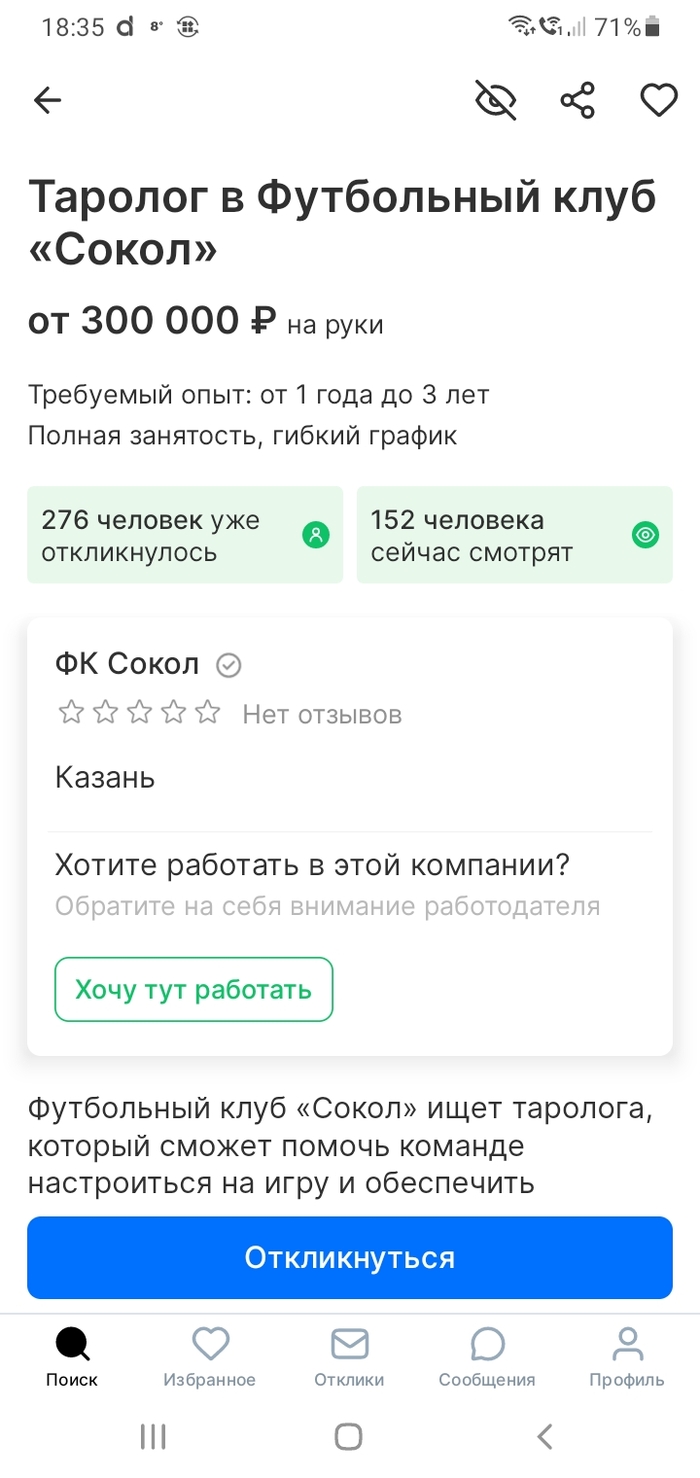The height and width of the screenshot is (1478, 700).
Task: Tap the Хочу тут работать button
Action: [x=193, y=990]
